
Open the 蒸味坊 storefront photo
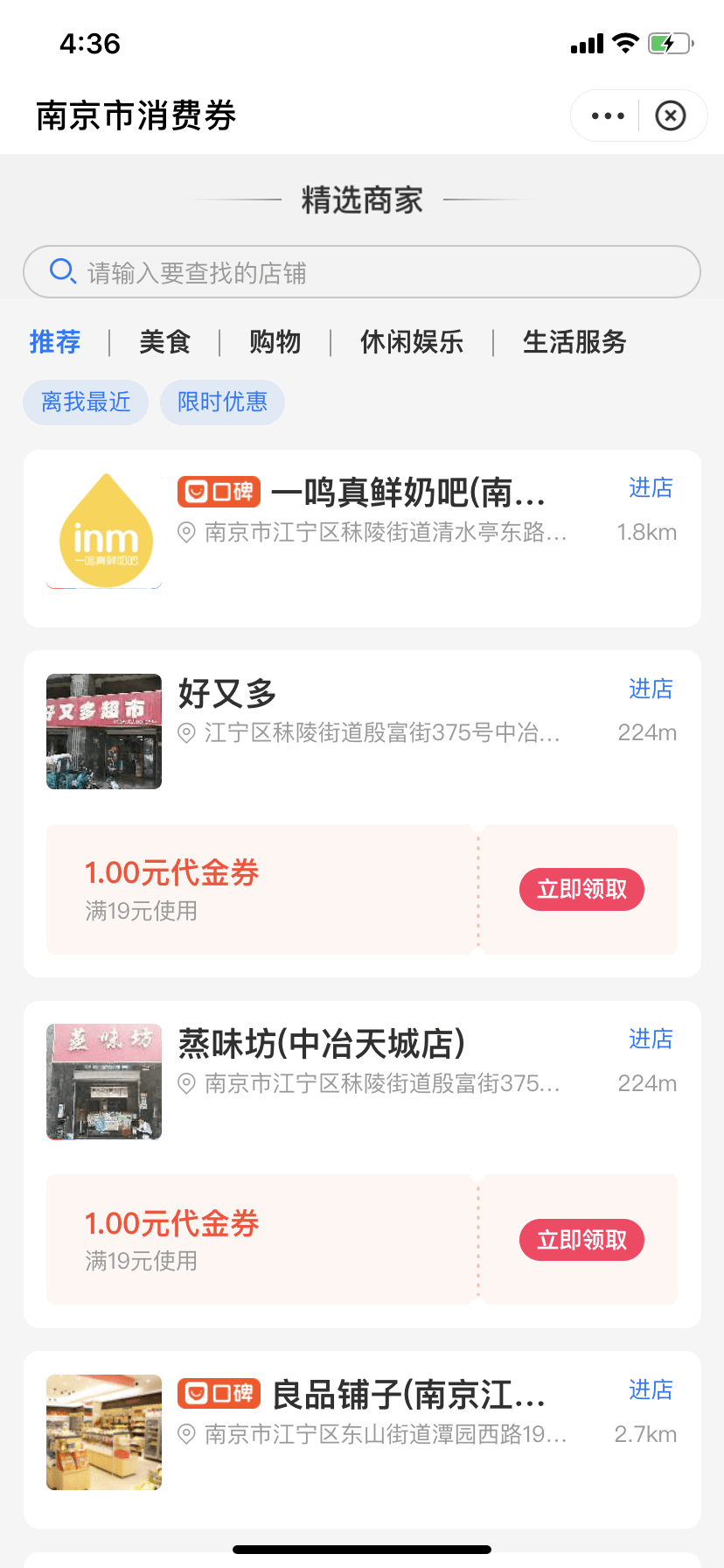point(104,1081)
